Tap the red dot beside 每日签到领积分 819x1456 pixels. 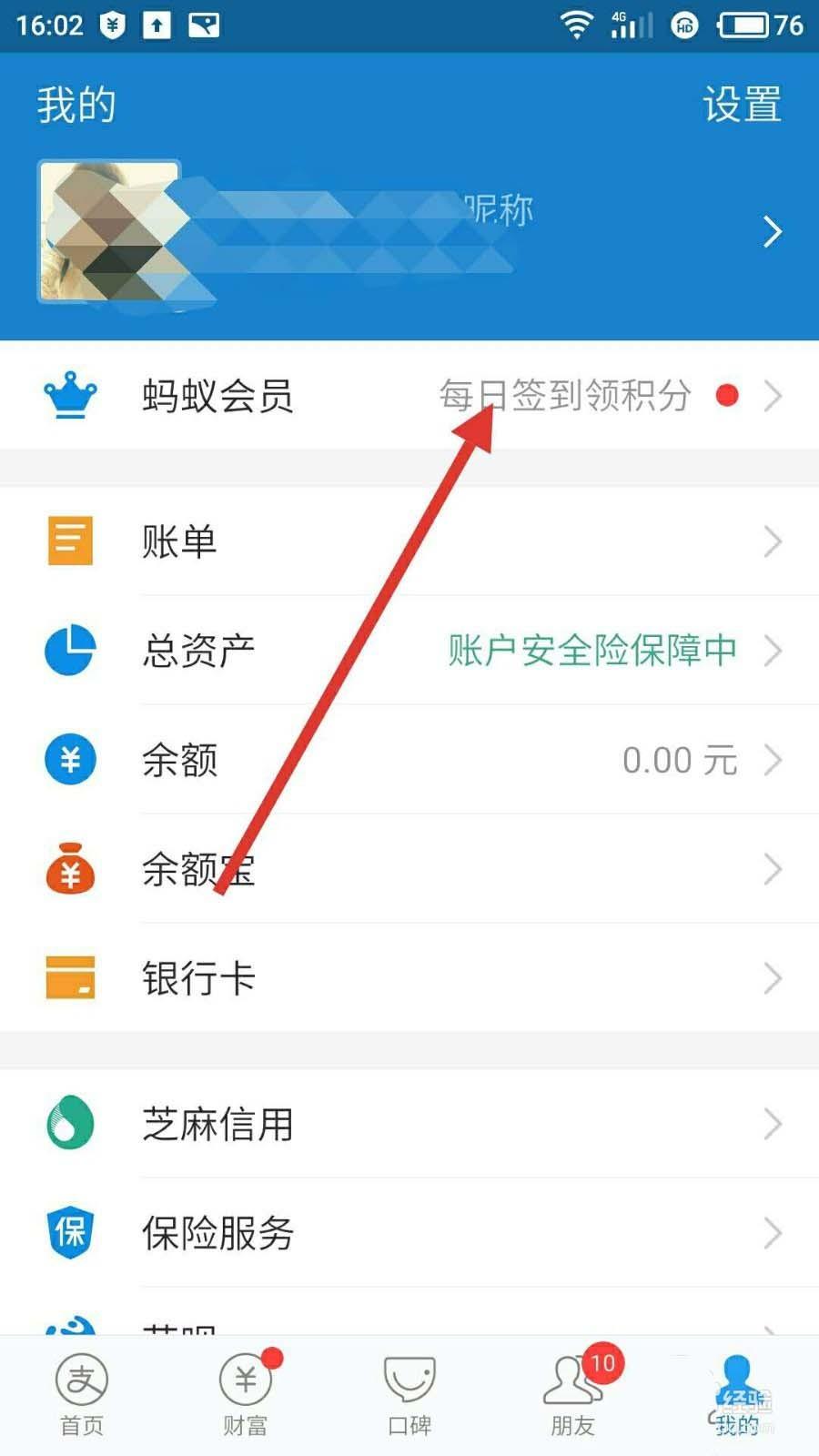[725, 396]
